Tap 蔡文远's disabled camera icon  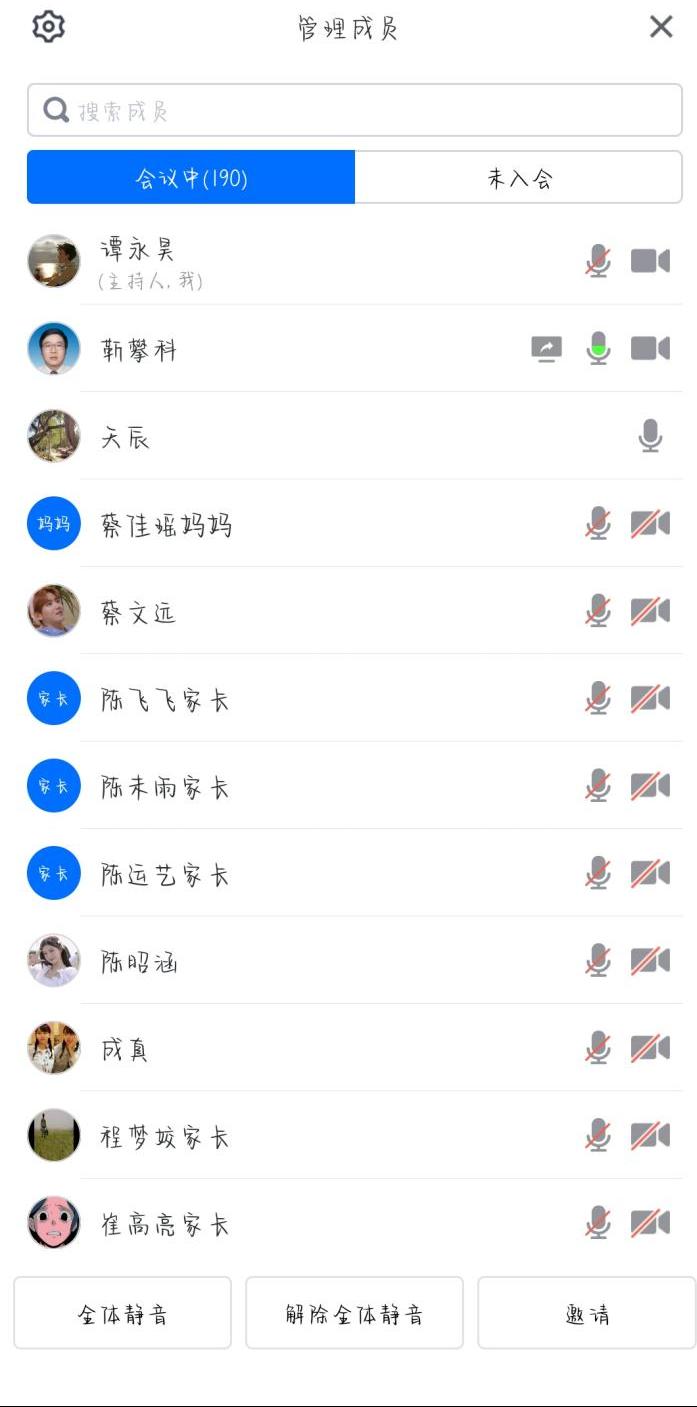650,611
